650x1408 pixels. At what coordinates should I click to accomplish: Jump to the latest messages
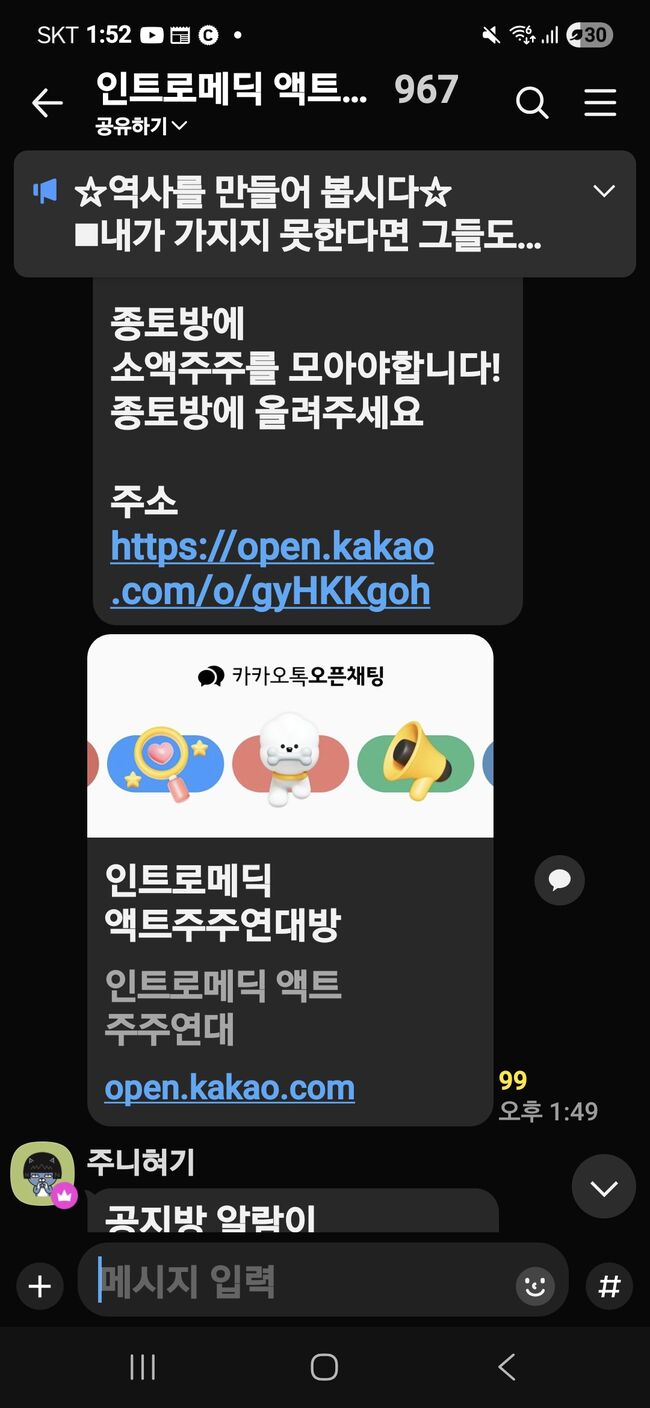click(603, 1187)
